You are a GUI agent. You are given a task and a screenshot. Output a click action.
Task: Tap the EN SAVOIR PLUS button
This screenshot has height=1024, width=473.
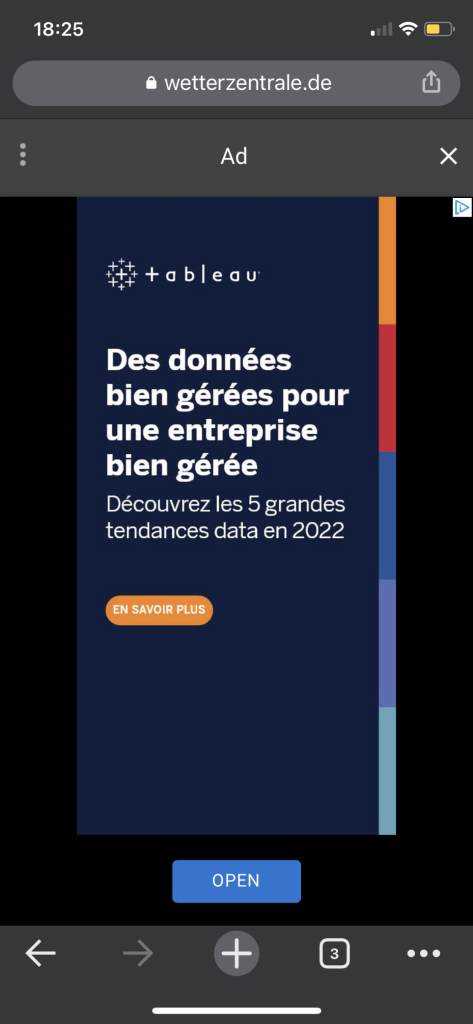coord(159,610)
